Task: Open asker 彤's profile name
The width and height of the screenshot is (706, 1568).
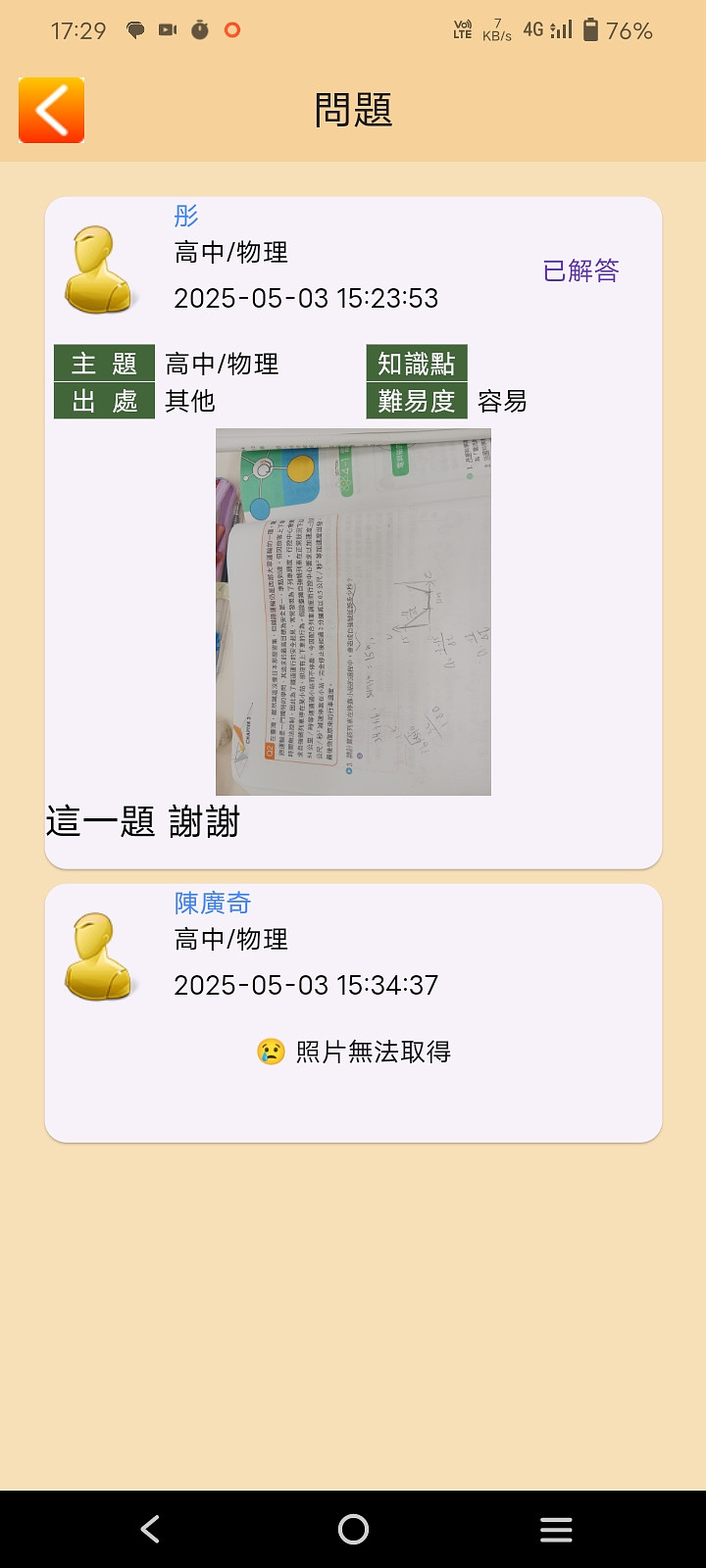Action: coord(186,216)
